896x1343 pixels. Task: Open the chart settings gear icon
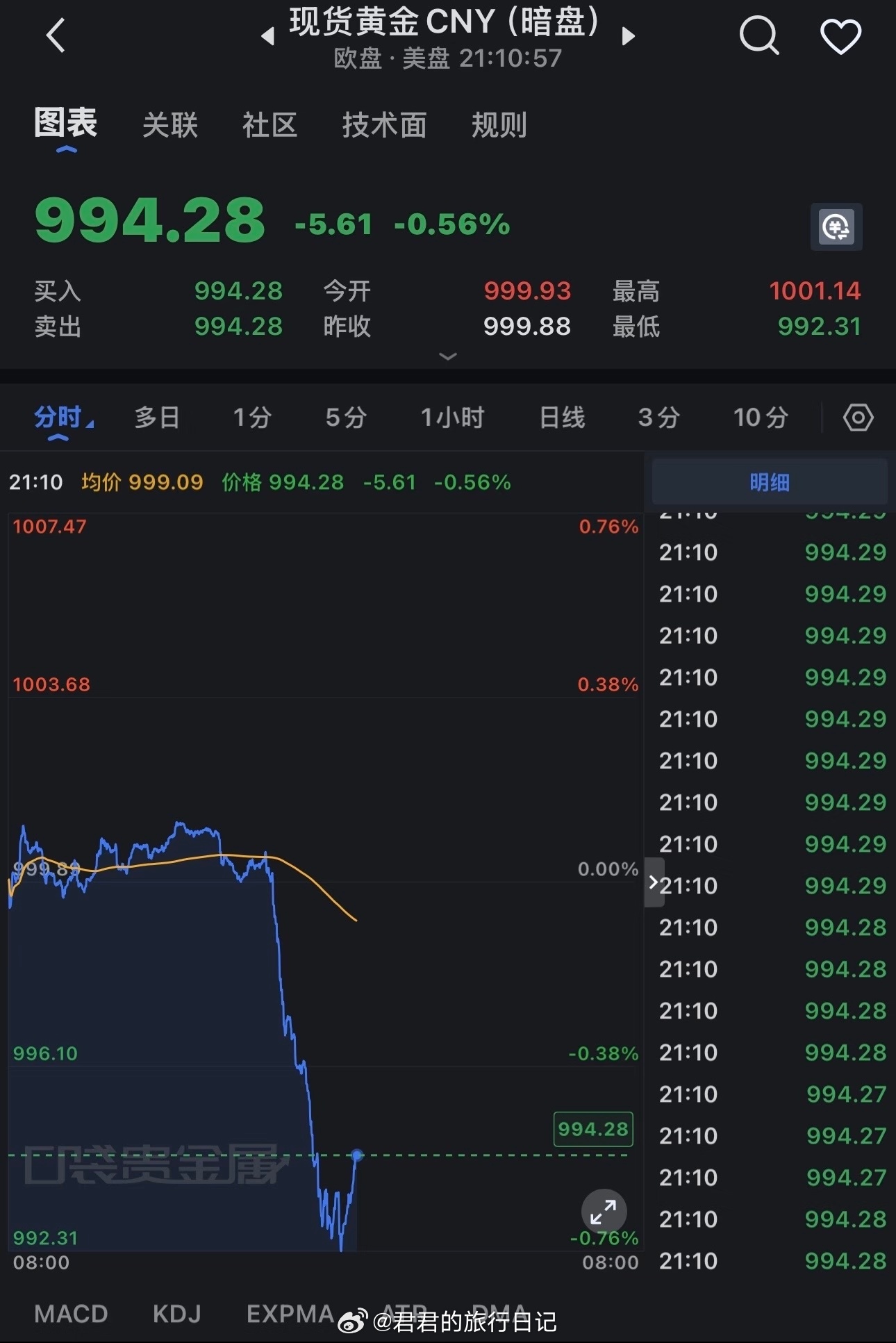click(x=858, y=418)
